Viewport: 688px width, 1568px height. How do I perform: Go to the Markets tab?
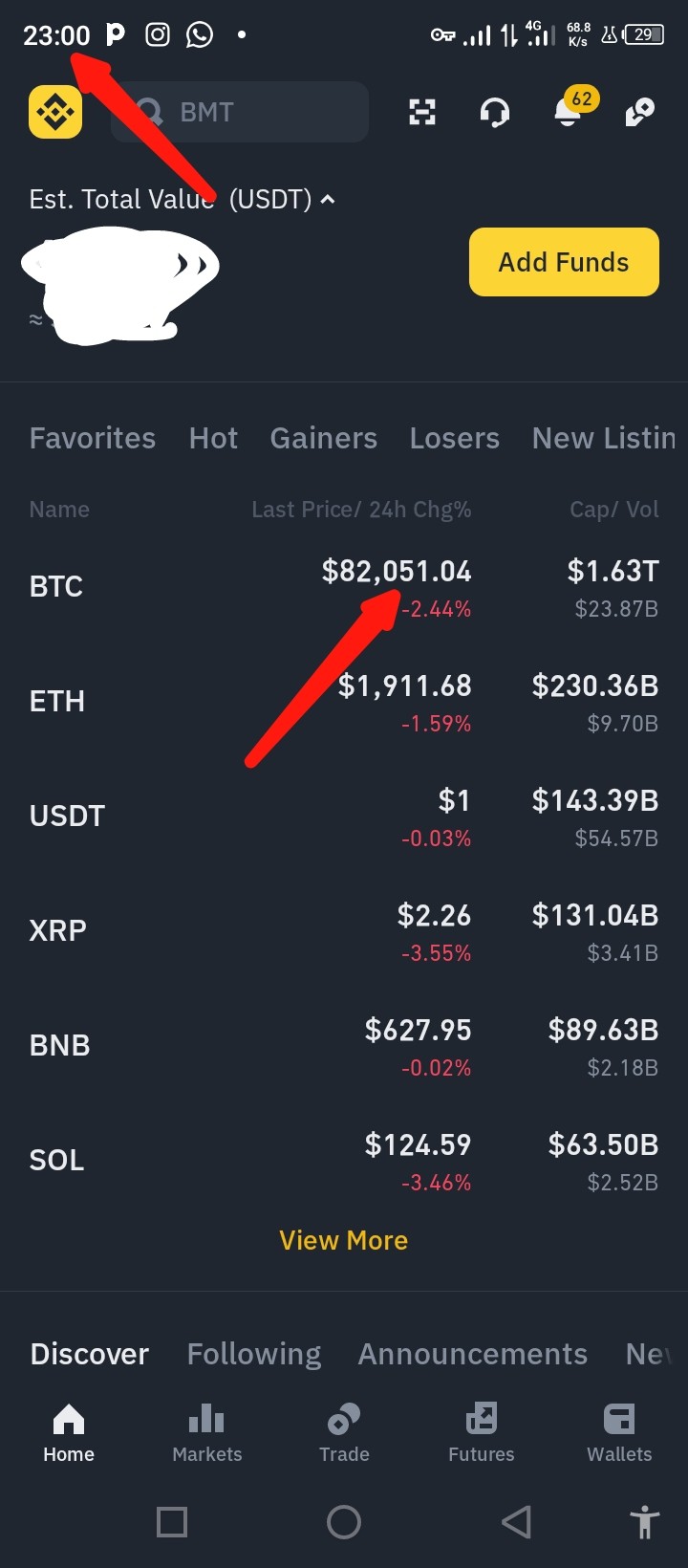[x=207, y=1433]
